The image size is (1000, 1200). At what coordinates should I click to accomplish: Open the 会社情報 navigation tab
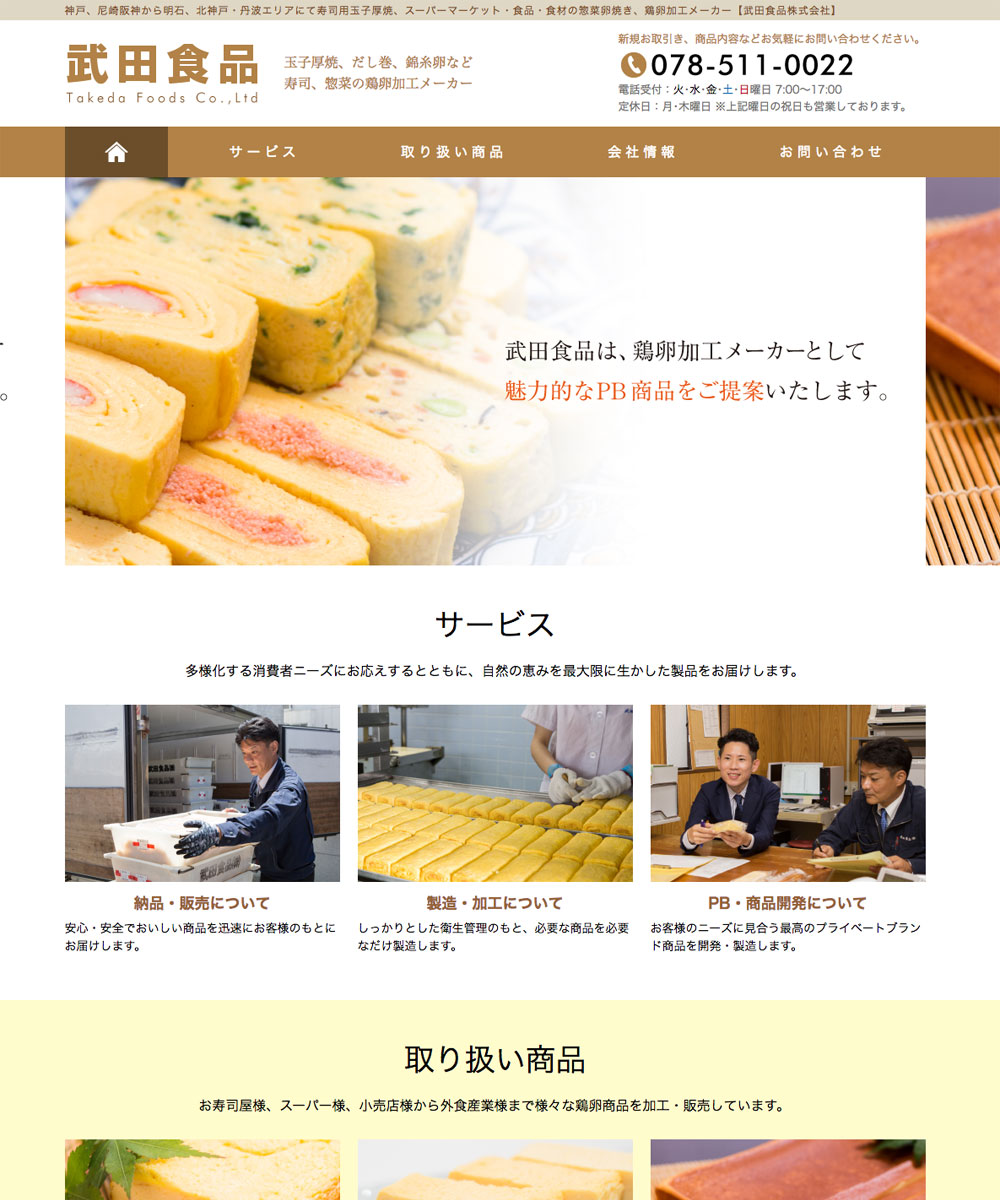(x=641, y=152)
